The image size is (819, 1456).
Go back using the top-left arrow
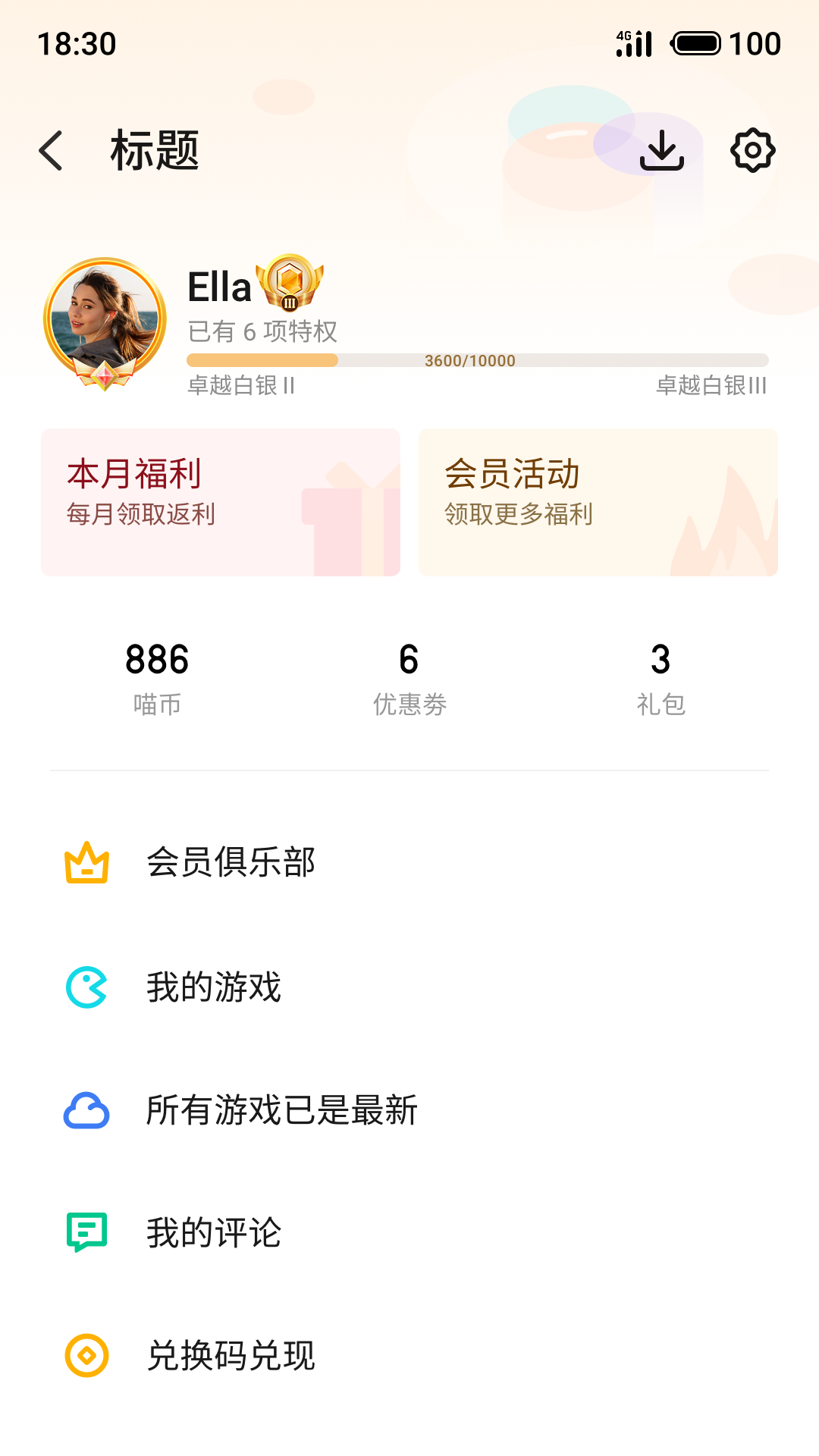[52, 150]
